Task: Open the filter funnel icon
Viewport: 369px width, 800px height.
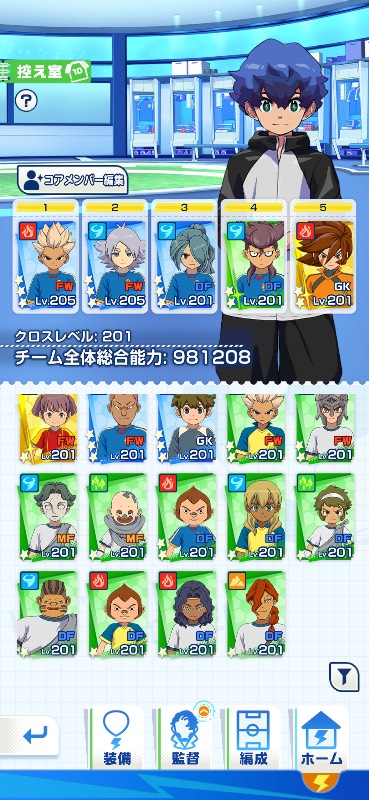Action: (344, 677)
